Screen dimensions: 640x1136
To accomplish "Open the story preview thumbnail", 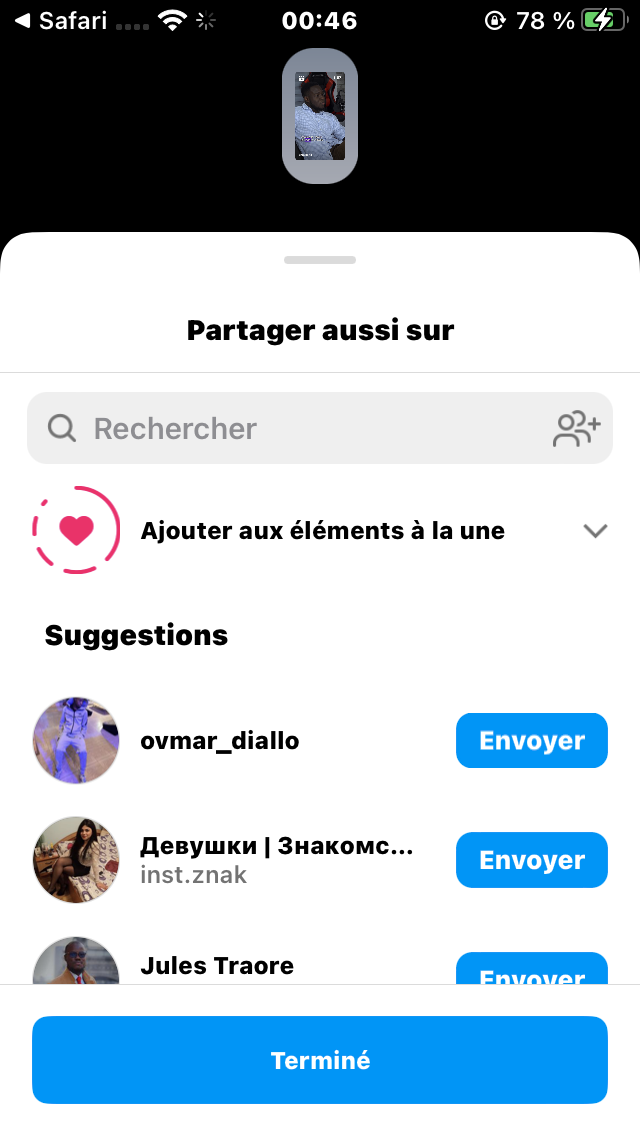I will pyautogui.click(x=320, y=116).
